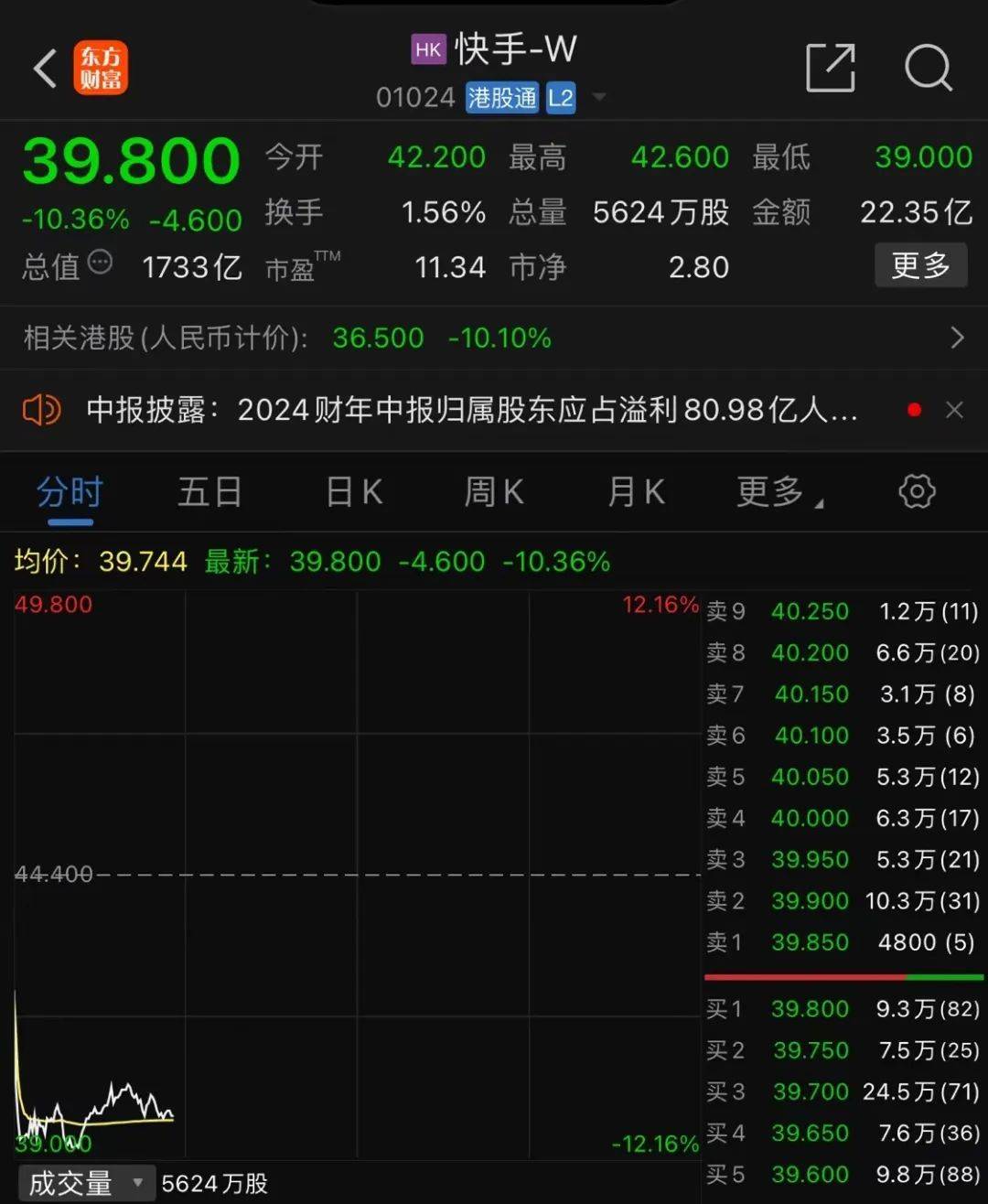
Task: Open the 东方财富 app logo
Action: 101,68
